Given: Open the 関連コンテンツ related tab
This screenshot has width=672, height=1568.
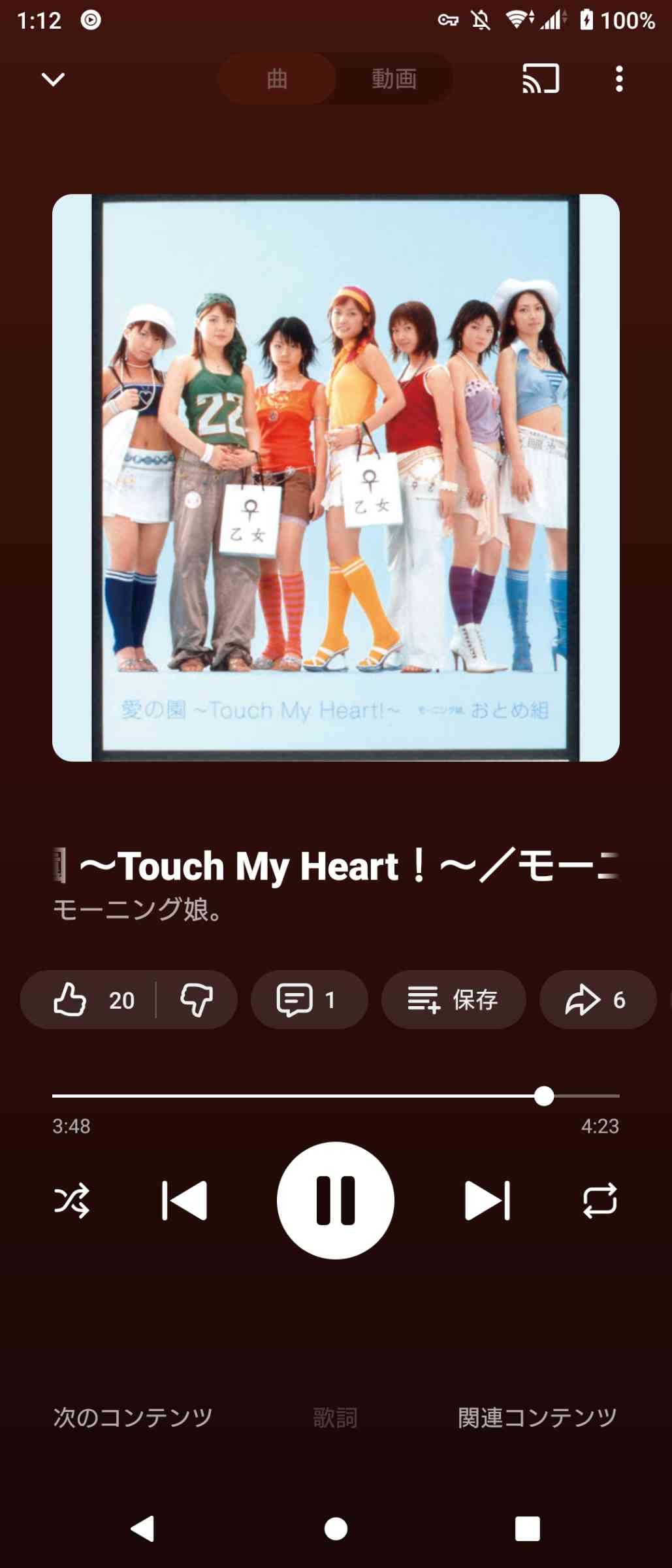Looking at the screenshot, I should 537,1417.
